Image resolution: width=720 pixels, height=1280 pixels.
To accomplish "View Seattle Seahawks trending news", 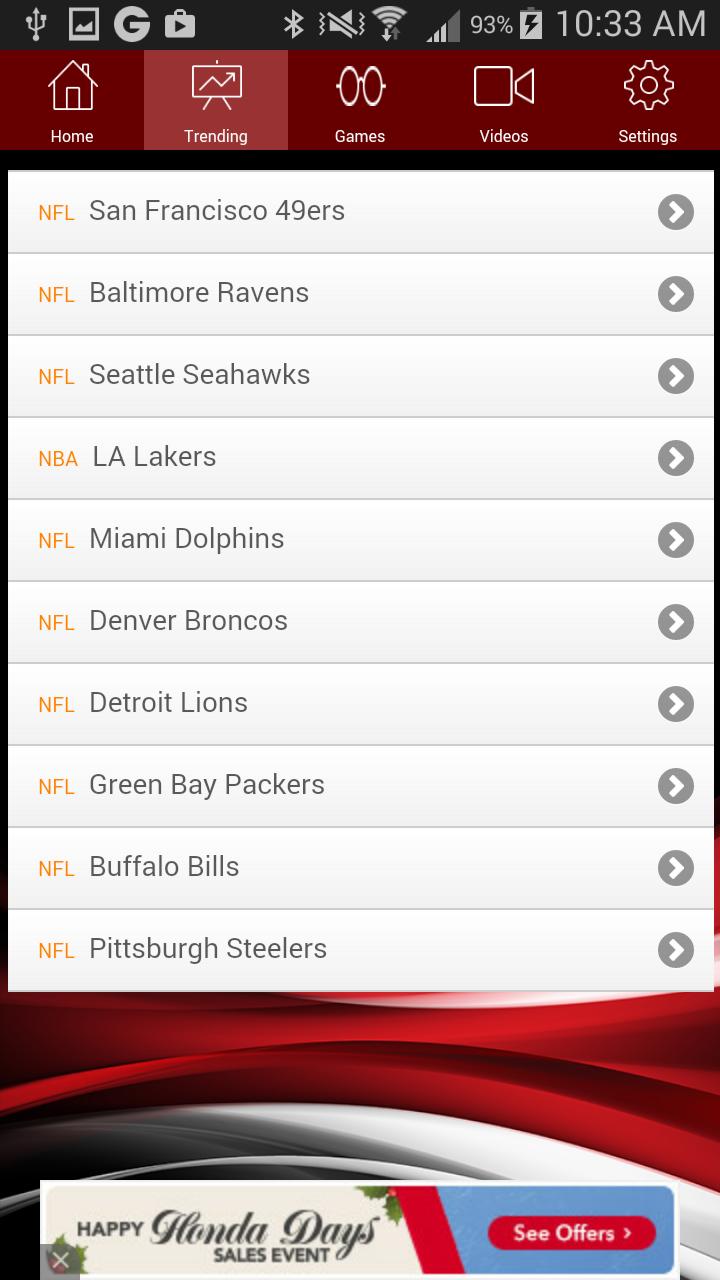I will (x=360, y=376).
